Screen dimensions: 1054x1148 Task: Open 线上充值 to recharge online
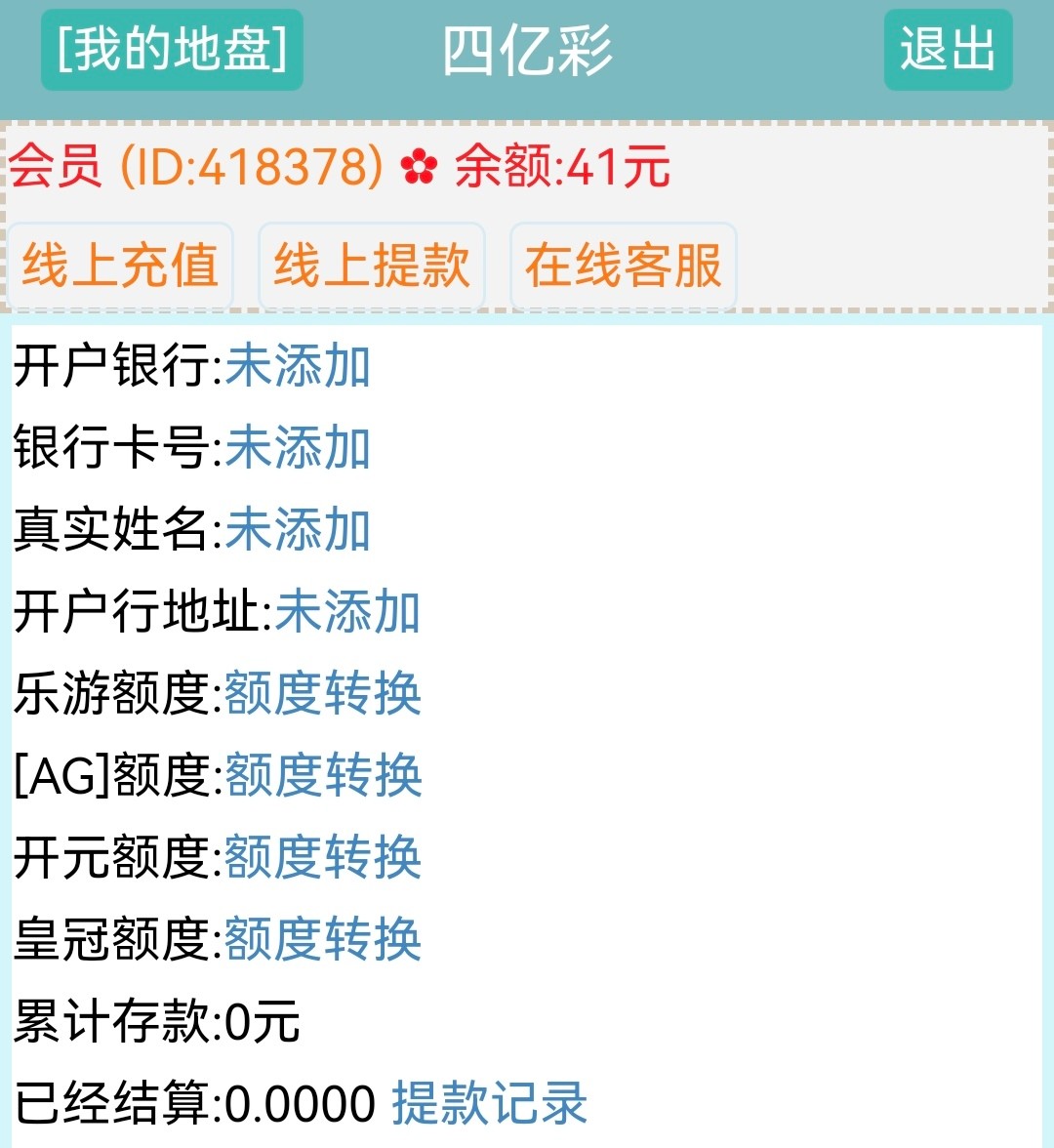point(120,266)
